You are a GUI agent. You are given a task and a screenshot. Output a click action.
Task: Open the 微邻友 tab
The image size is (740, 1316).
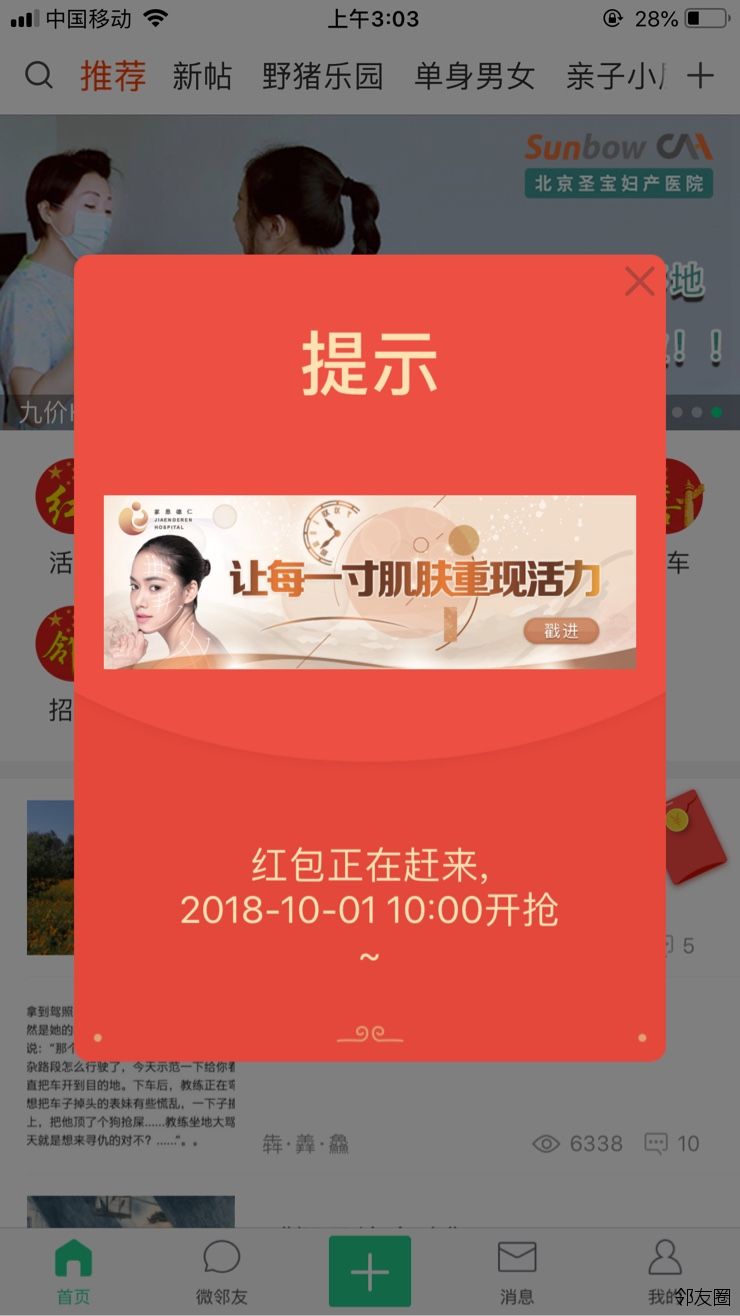pyautogui.click(x=221, y=1272)
